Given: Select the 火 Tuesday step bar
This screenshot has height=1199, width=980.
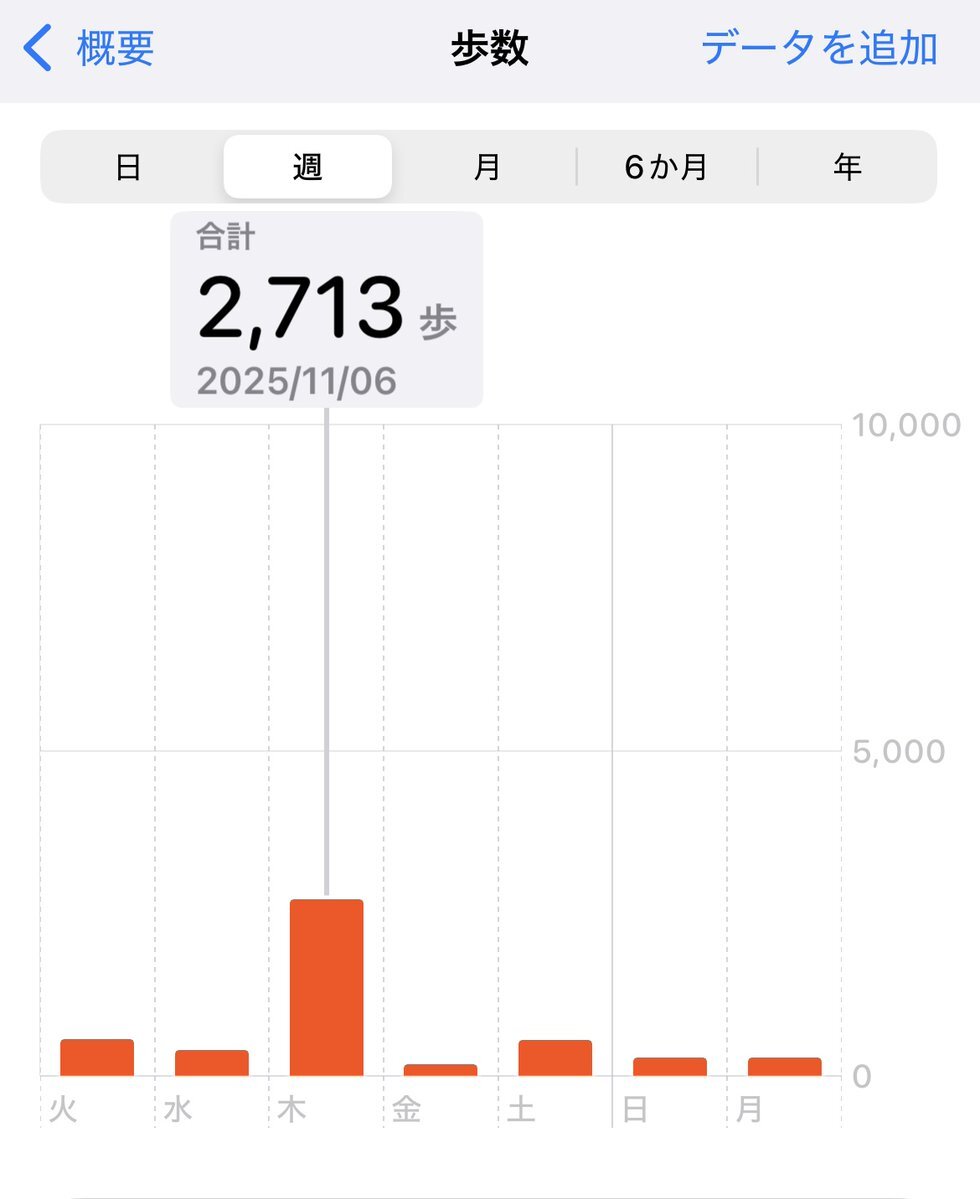Looking at the screenshot, I should point(97,1058).
